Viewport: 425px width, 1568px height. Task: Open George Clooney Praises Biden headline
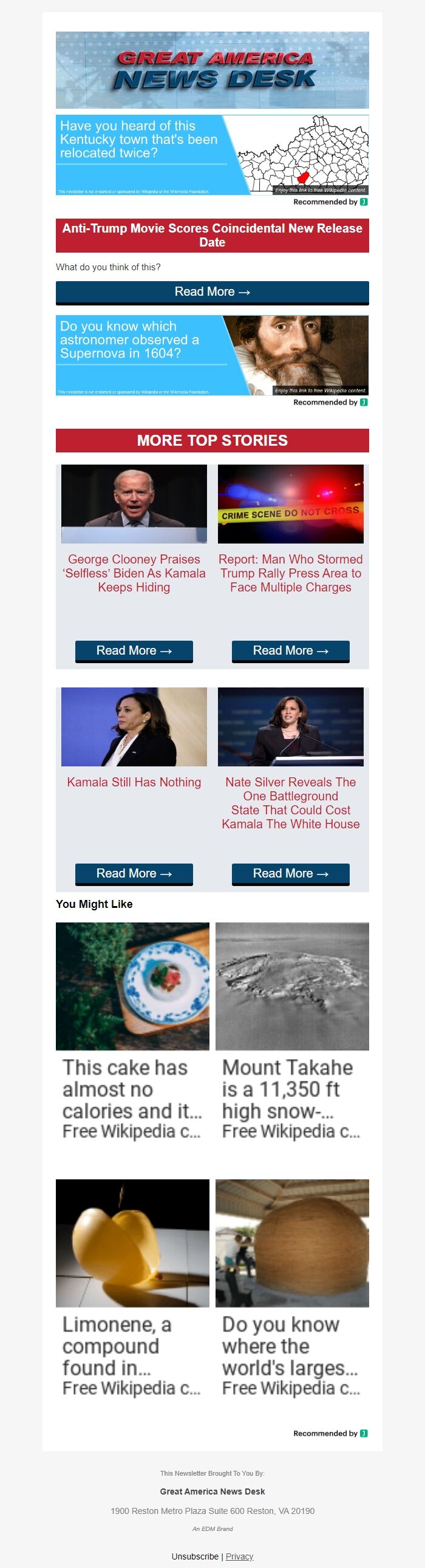click(x=134, y=573)
